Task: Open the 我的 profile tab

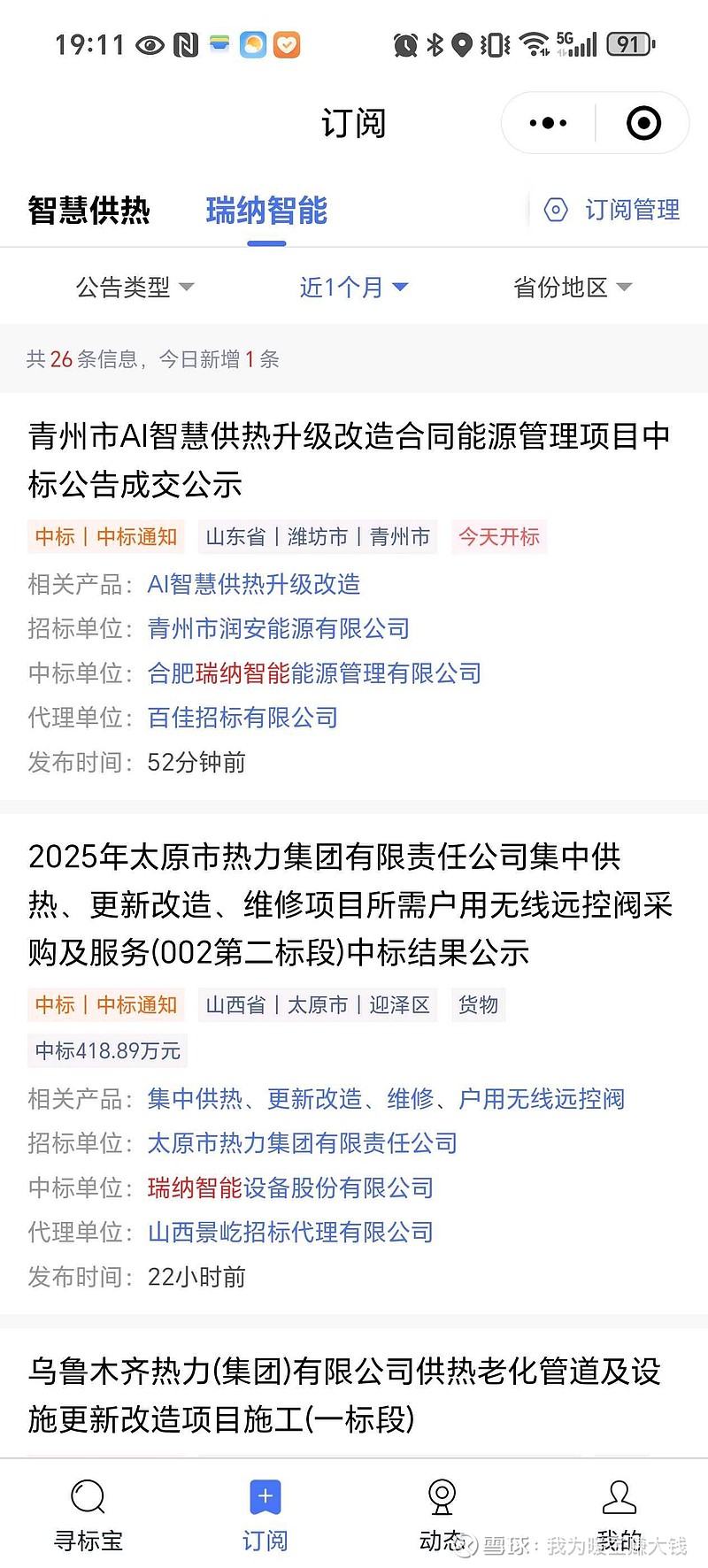Action: click(619, 1515)
